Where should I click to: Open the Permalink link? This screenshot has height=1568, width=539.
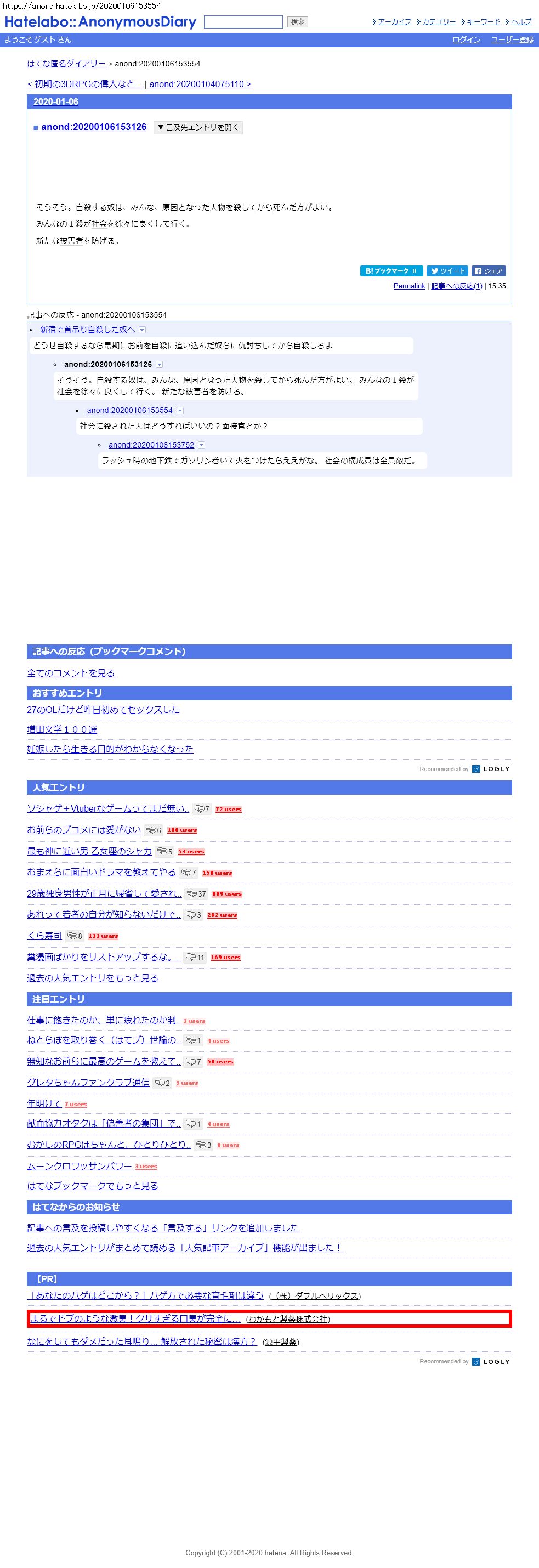tap(409, 286)
